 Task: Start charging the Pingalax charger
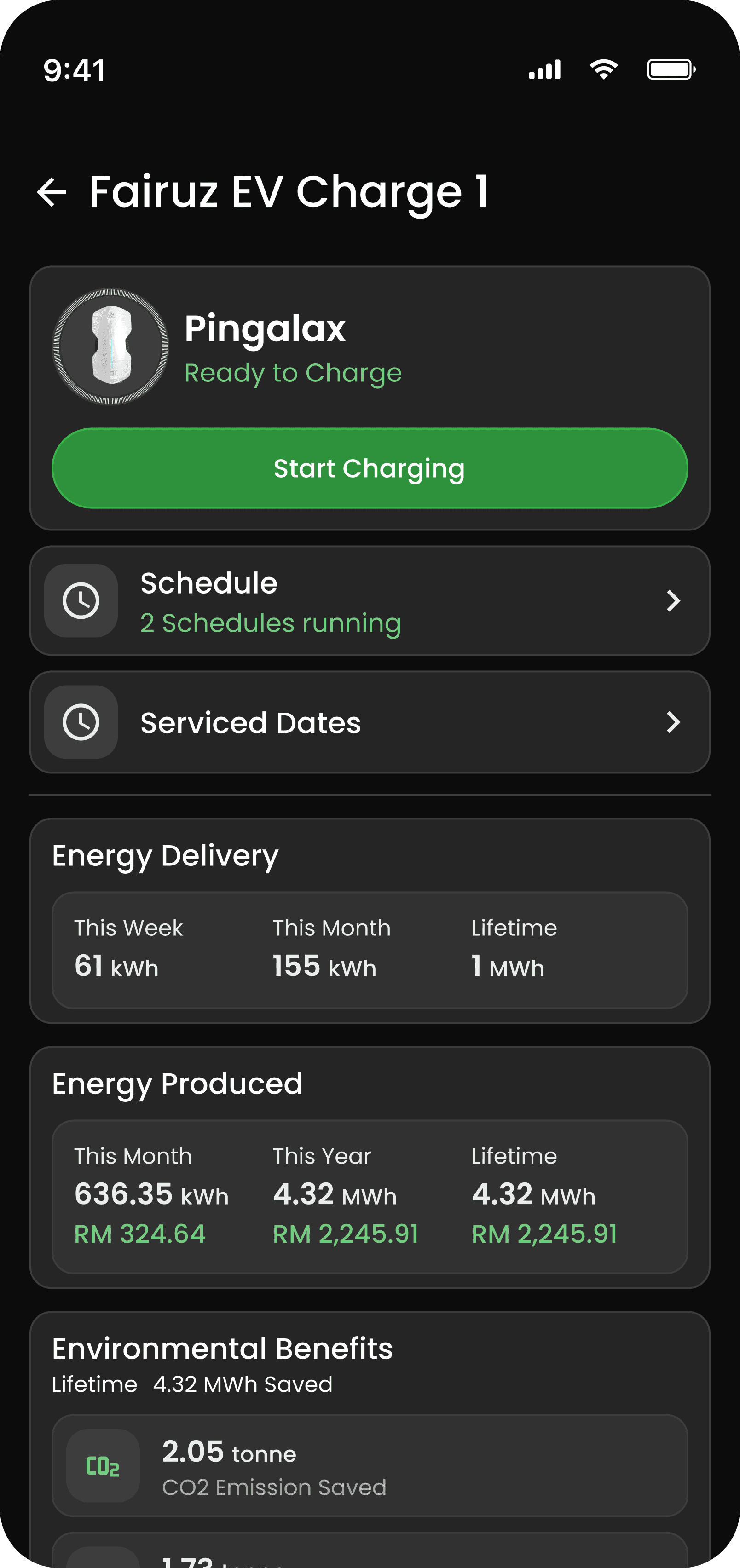coord(370,468)
